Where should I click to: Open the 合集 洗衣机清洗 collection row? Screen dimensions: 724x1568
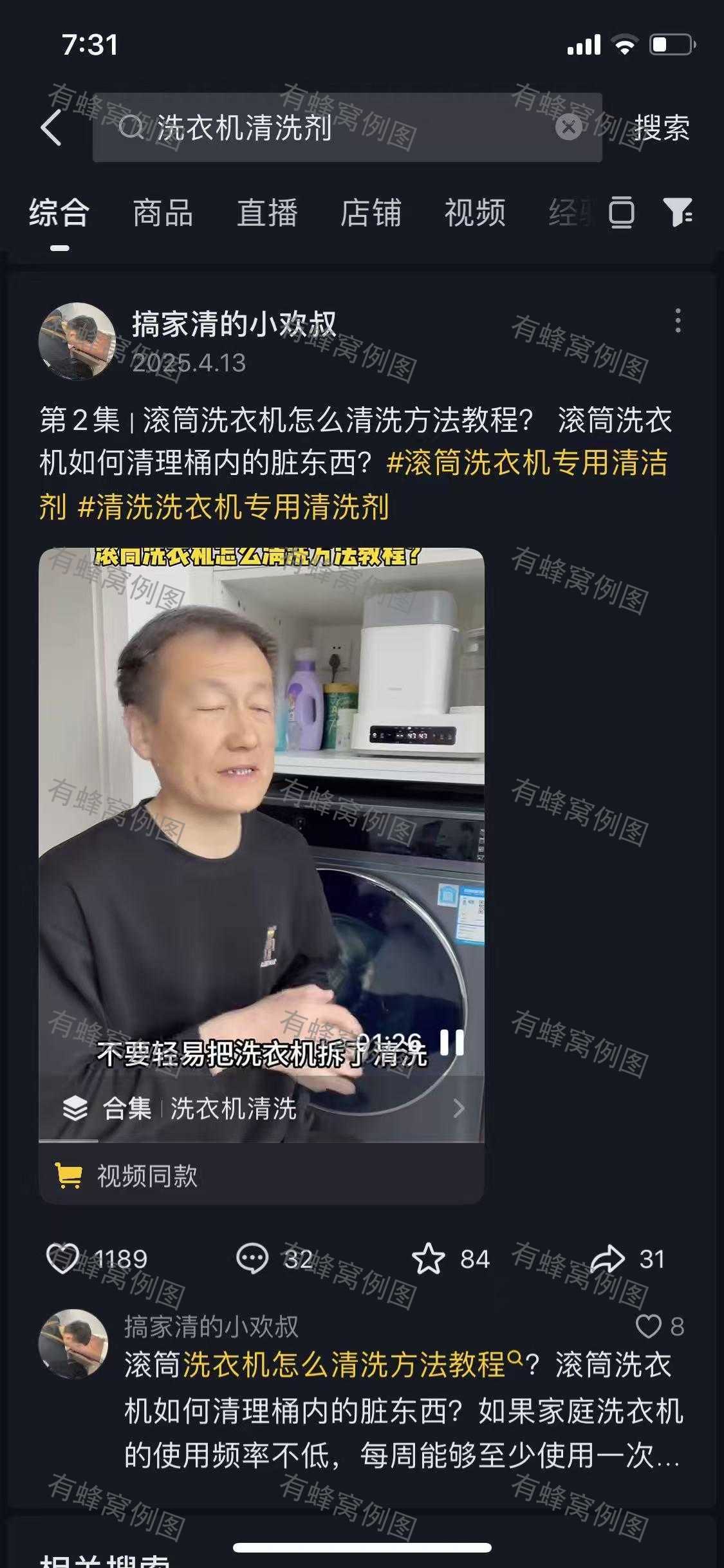click(x=261, y=1108)
